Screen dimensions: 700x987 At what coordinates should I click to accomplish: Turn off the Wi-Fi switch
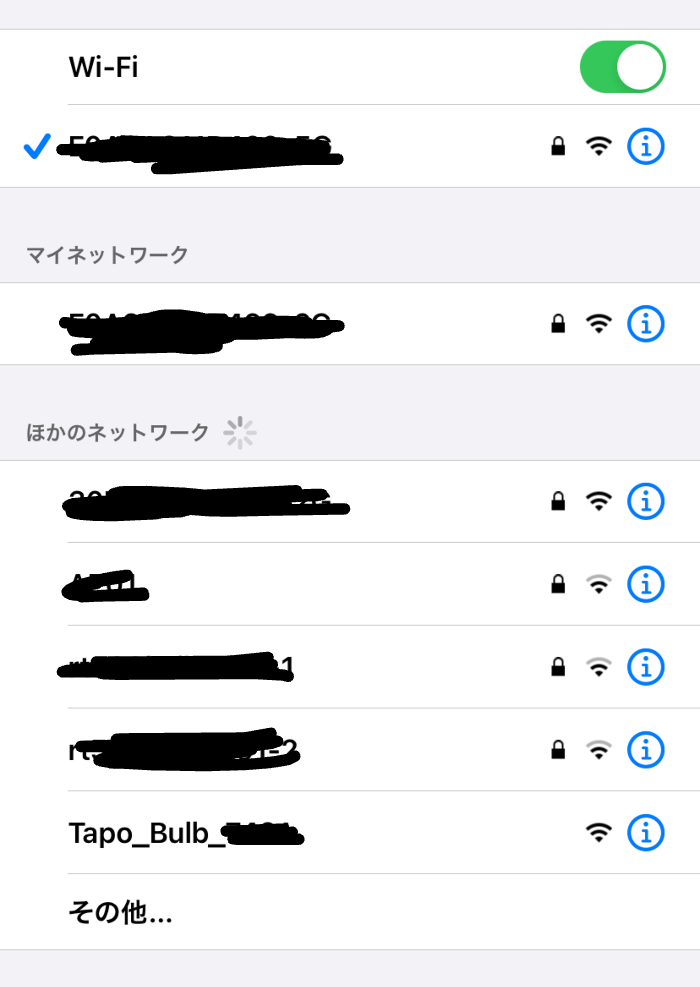coord(622,67)
